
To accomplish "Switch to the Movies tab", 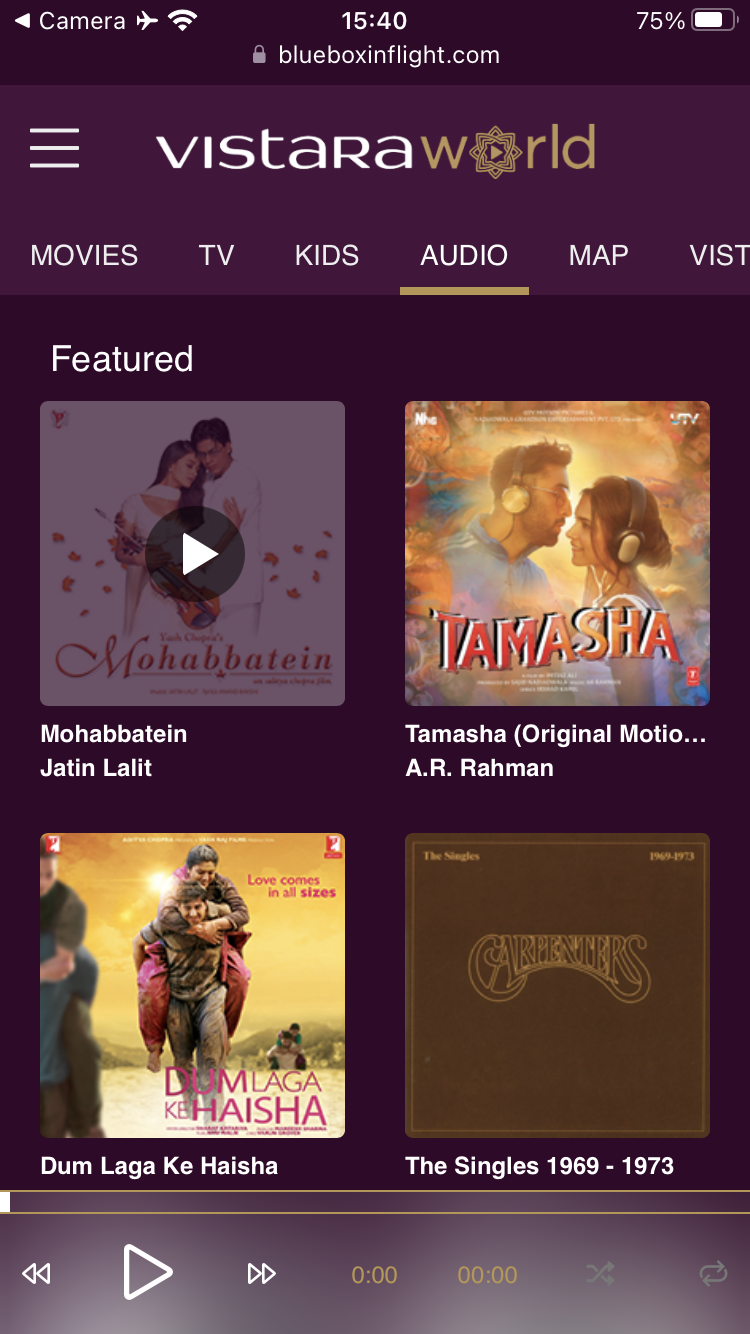I will pos(84,256).
